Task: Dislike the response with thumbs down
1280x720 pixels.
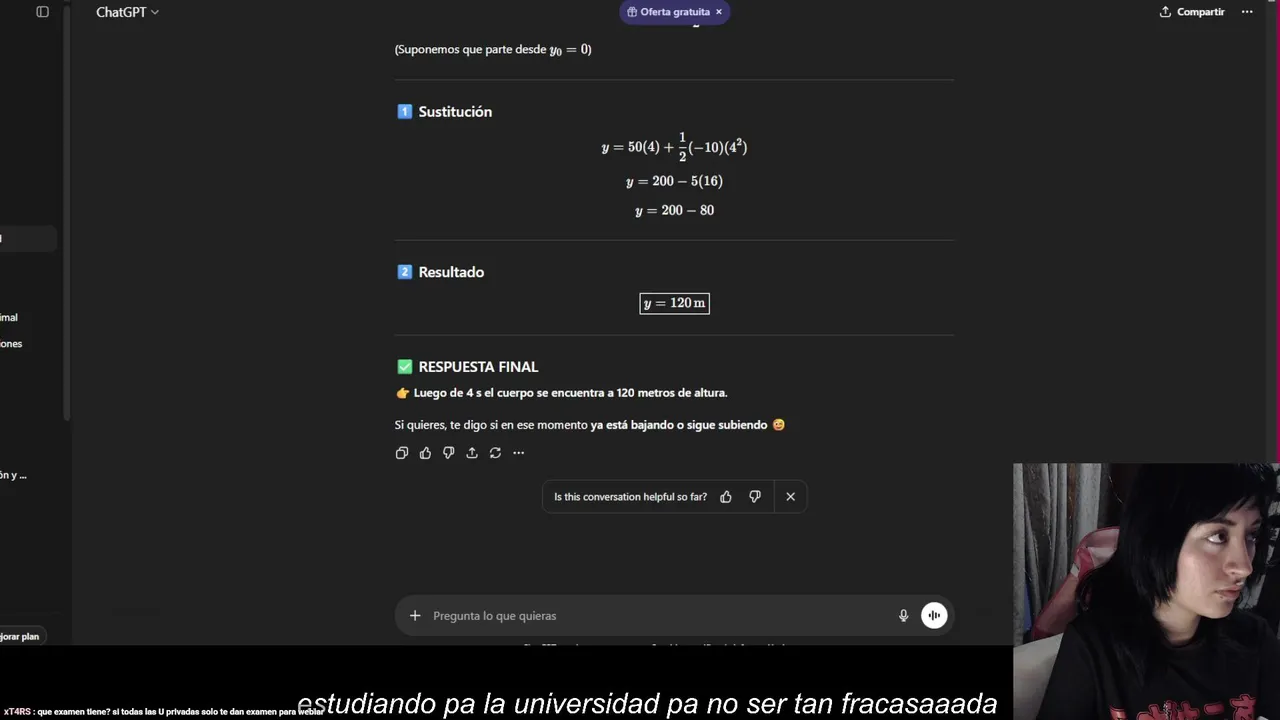Action: pyautogui.click(x=448, y=453)
